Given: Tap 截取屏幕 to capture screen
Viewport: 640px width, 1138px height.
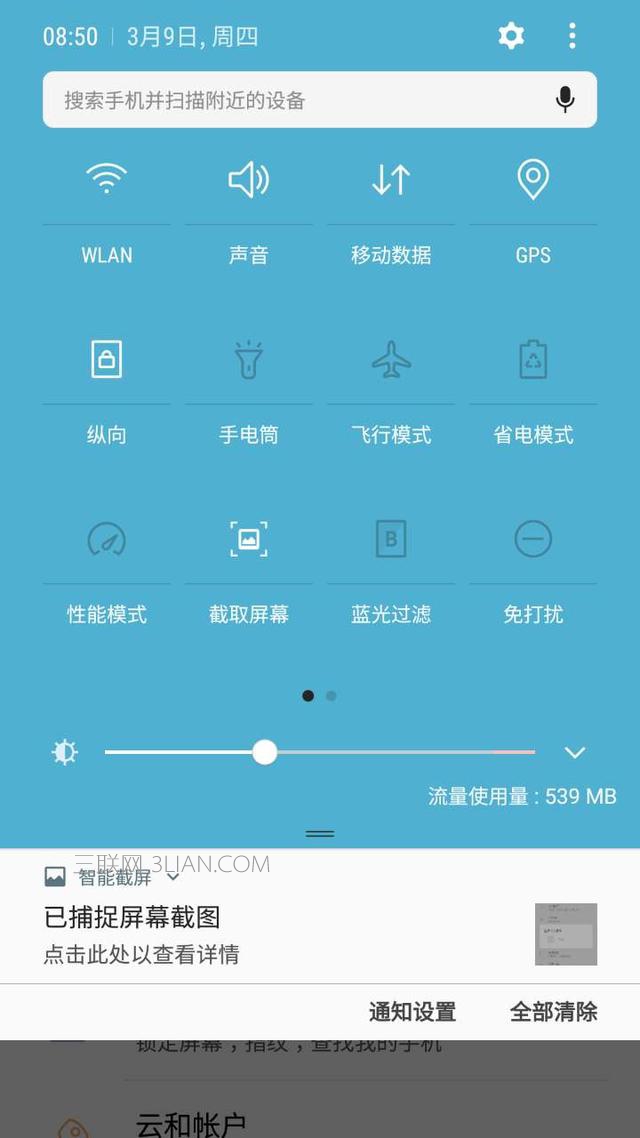Looking at the screenshot, I should (248, 540).
